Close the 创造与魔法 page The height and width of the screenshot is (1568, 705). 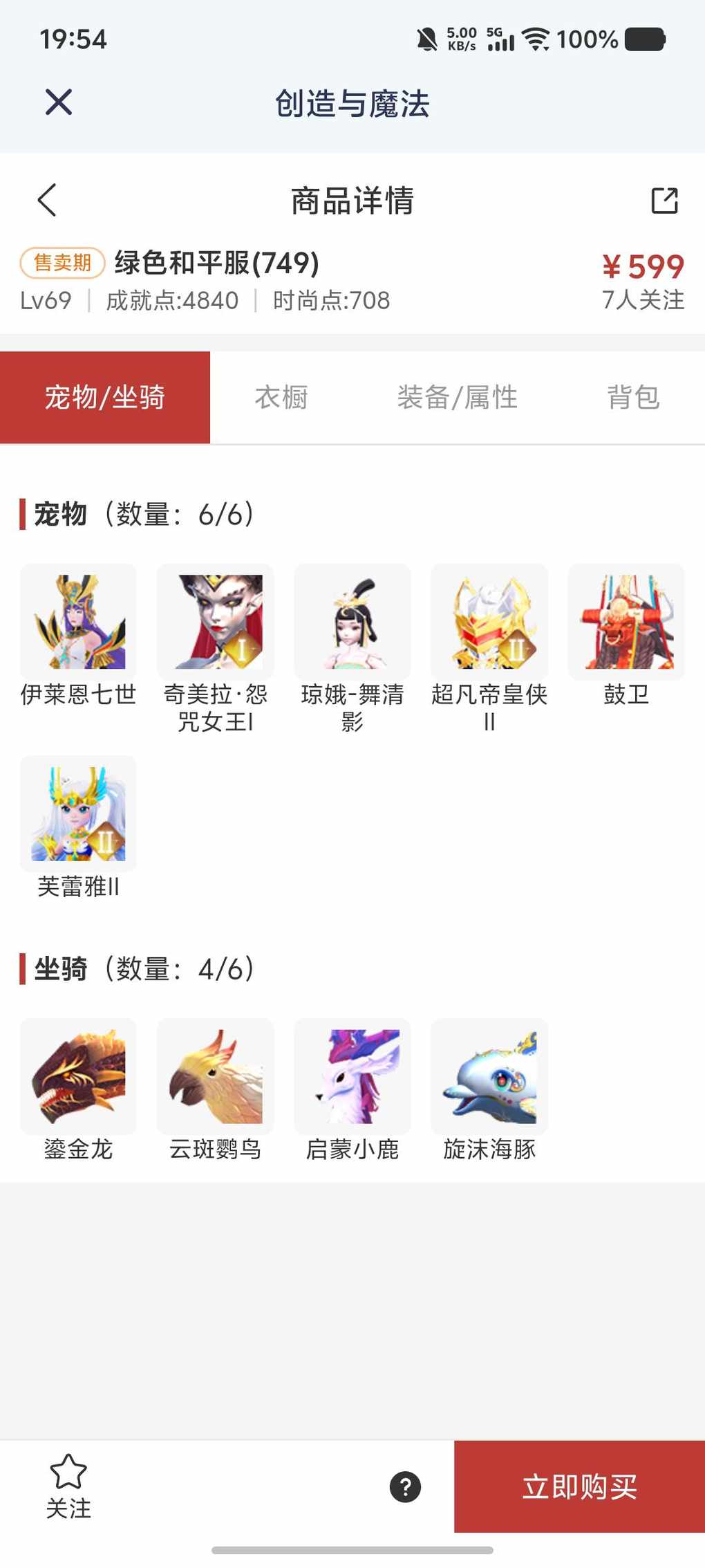point(59,102)
